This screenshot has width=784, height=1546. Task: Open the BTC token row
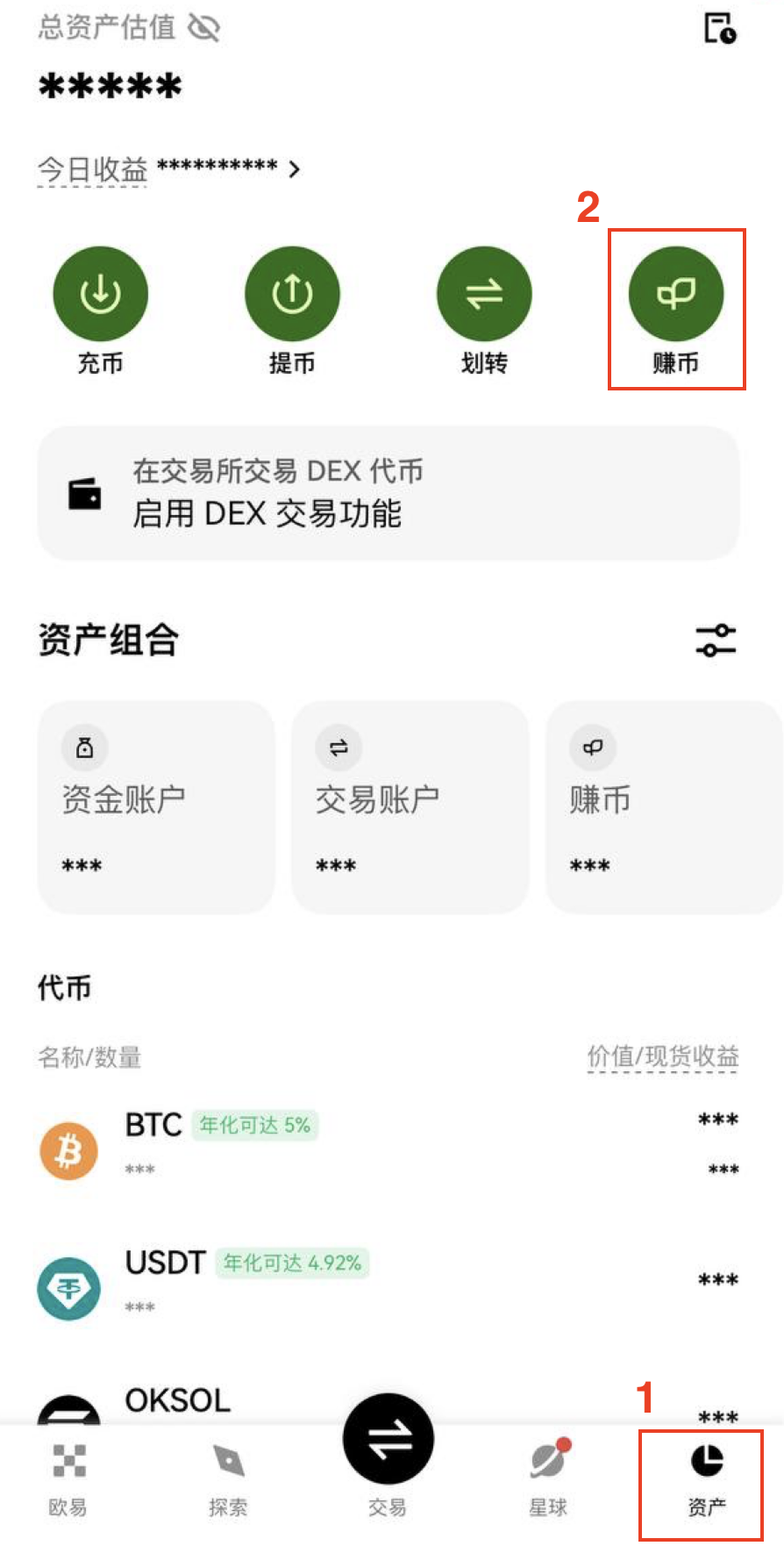pyautogui.click(x=388, y=1143)
